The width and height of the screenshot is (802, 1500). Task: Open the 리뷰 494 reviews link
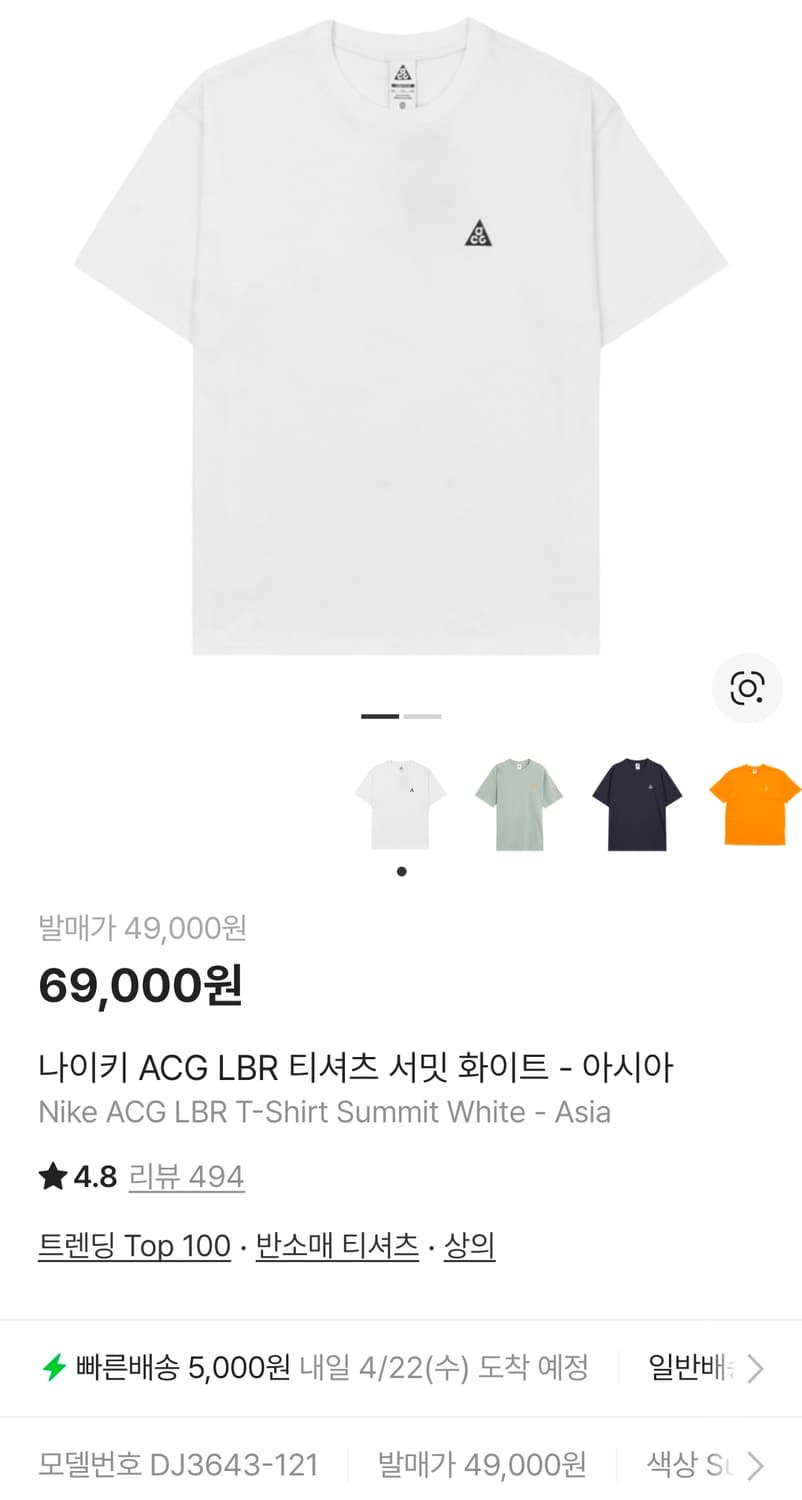click(x=187, y=1177)
